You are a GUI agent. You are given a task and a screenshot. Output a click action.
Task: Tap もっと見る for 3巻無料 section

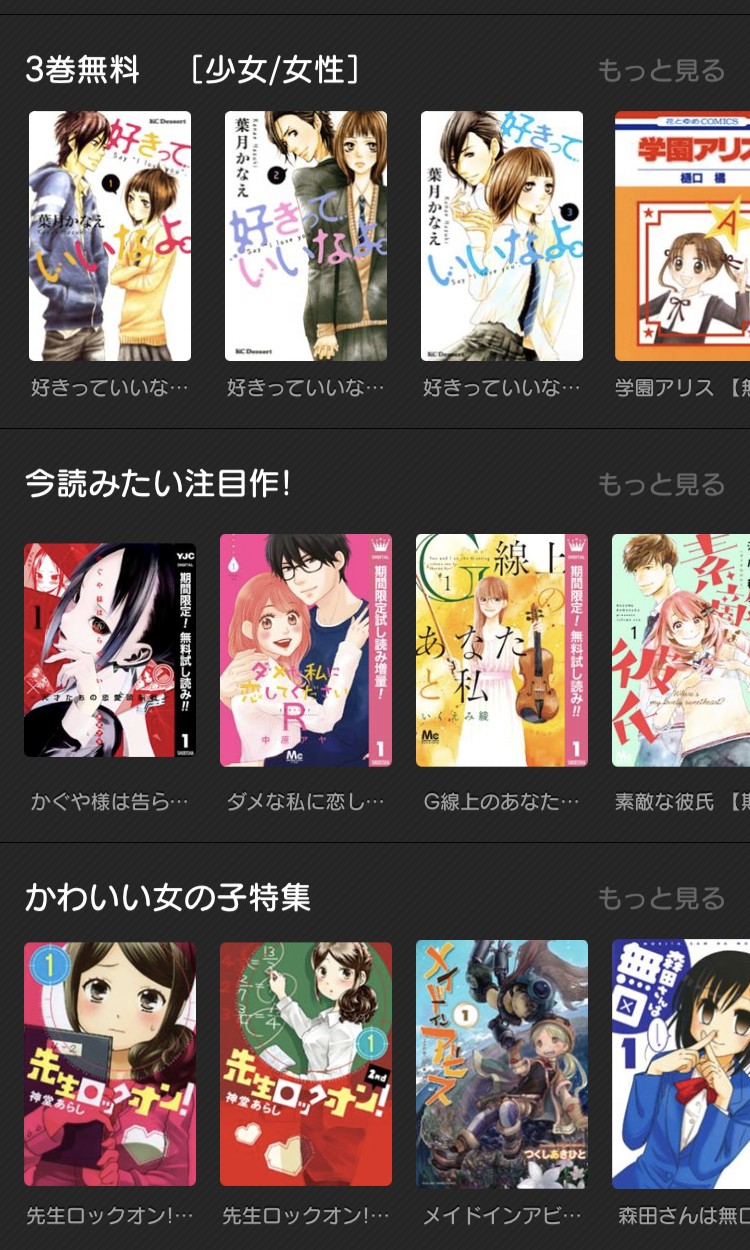[x=660, y=71]
